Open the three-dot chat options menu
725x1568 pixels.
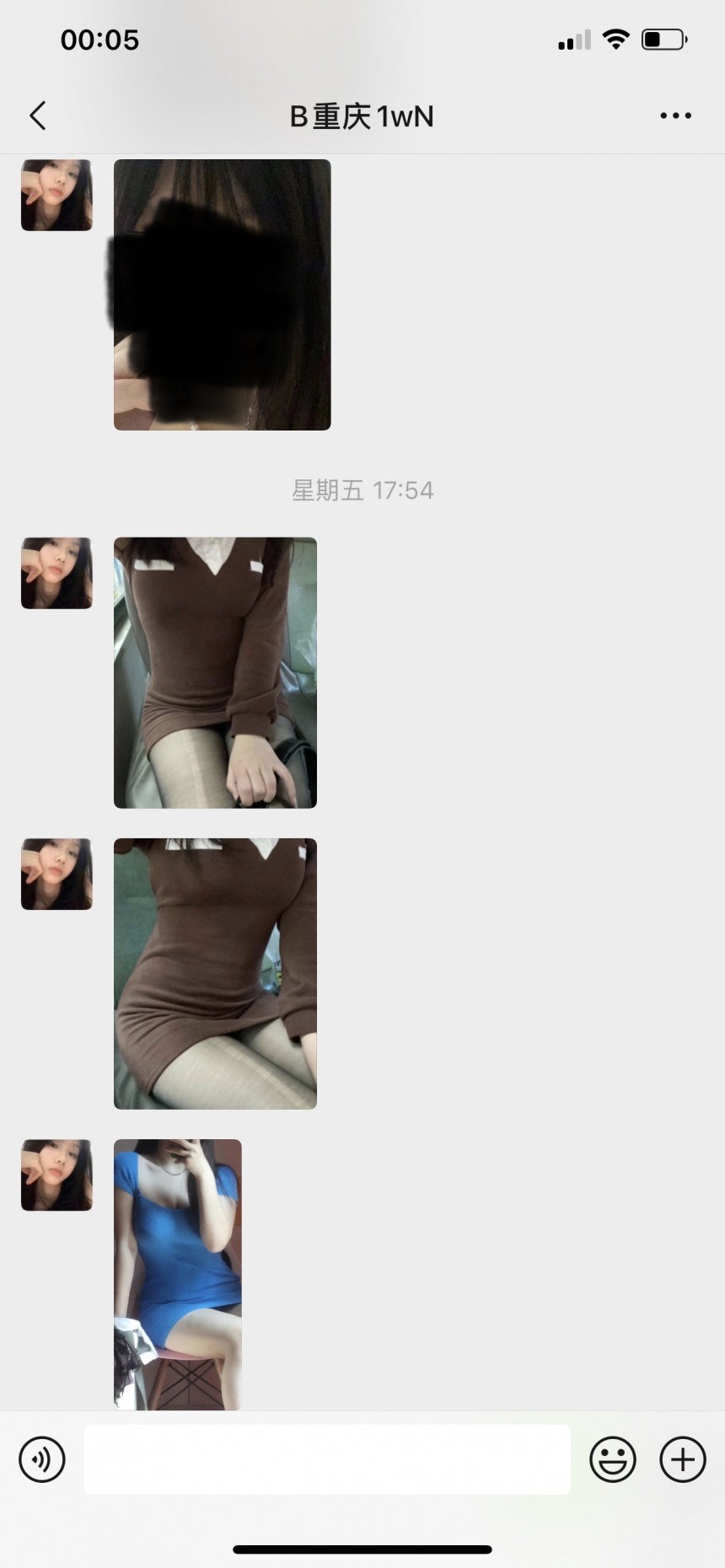point(675,116)
